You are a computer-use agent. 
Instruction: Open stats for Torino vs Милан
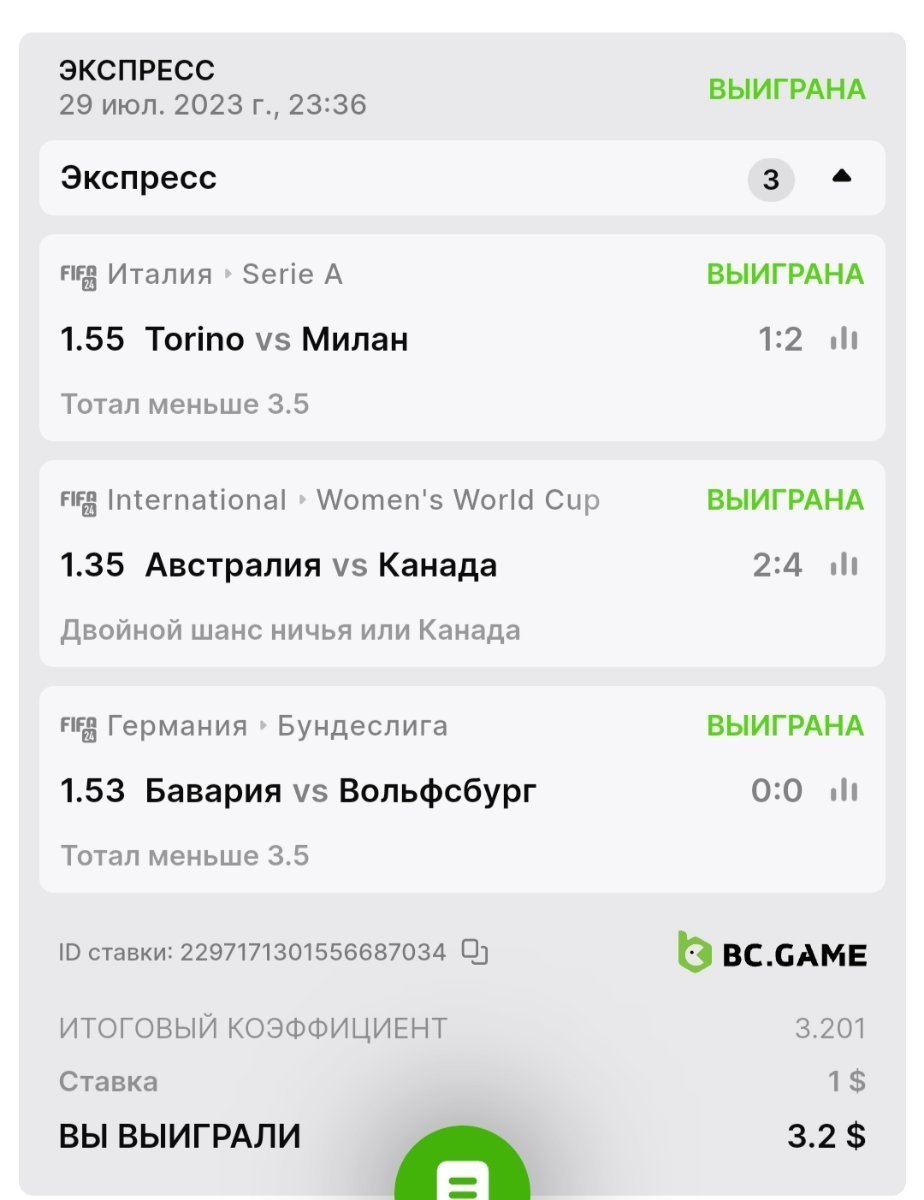[844, 339]
